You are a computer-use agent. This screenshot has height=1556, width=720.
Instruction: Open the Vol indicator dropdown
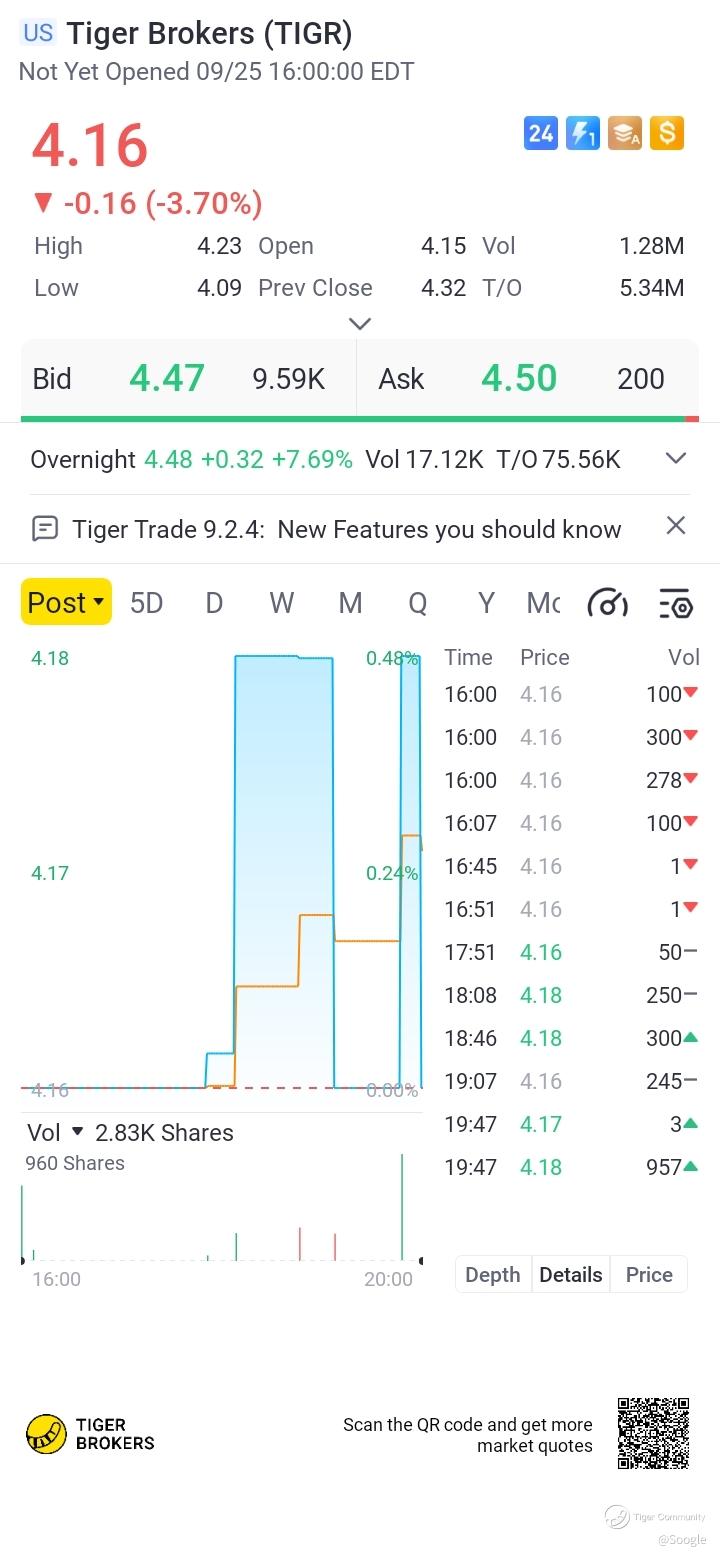(56, 1133)
